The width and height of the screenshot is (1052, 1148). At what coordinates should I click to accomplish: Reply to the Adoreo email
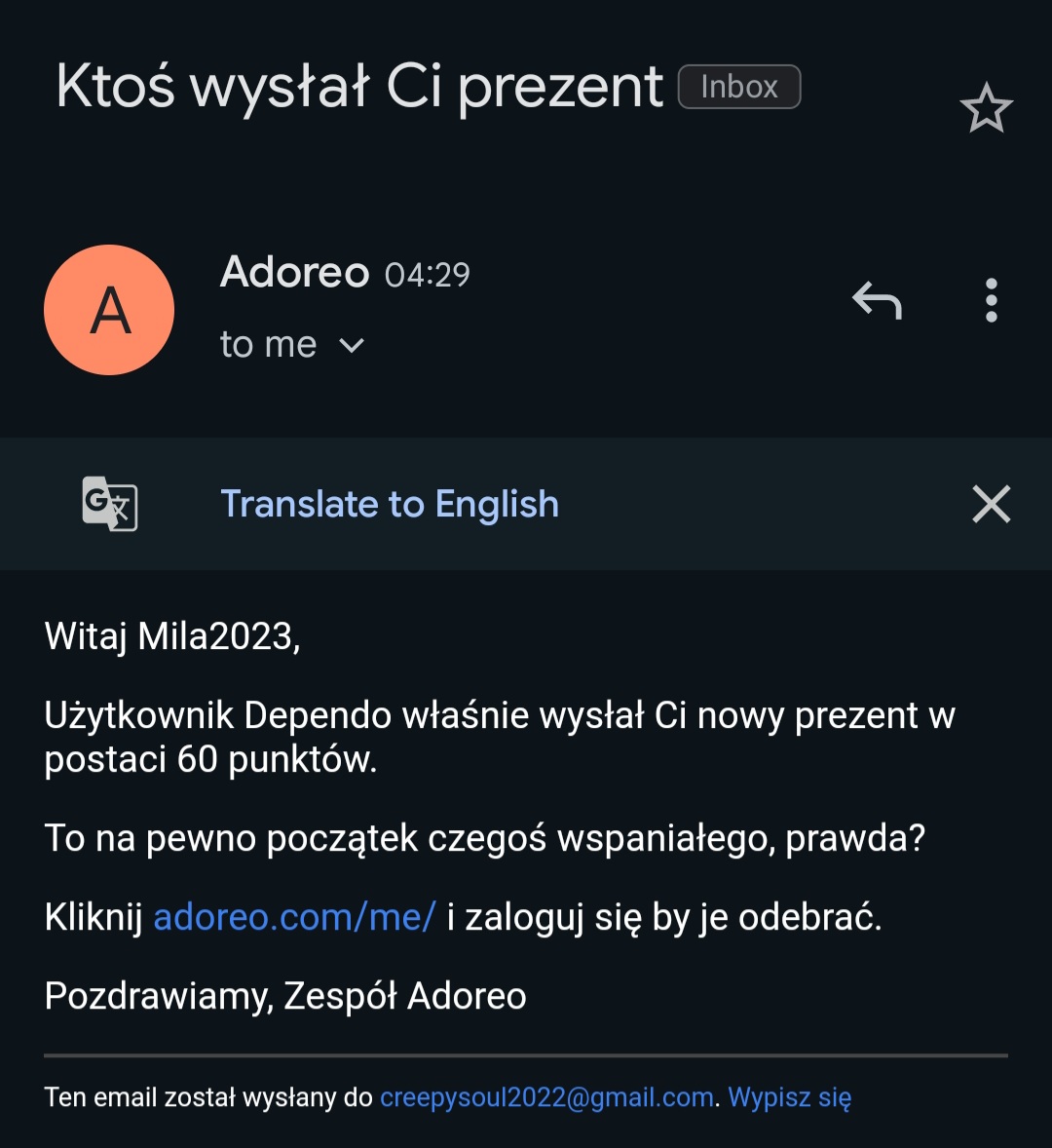[x=877, y=301]
